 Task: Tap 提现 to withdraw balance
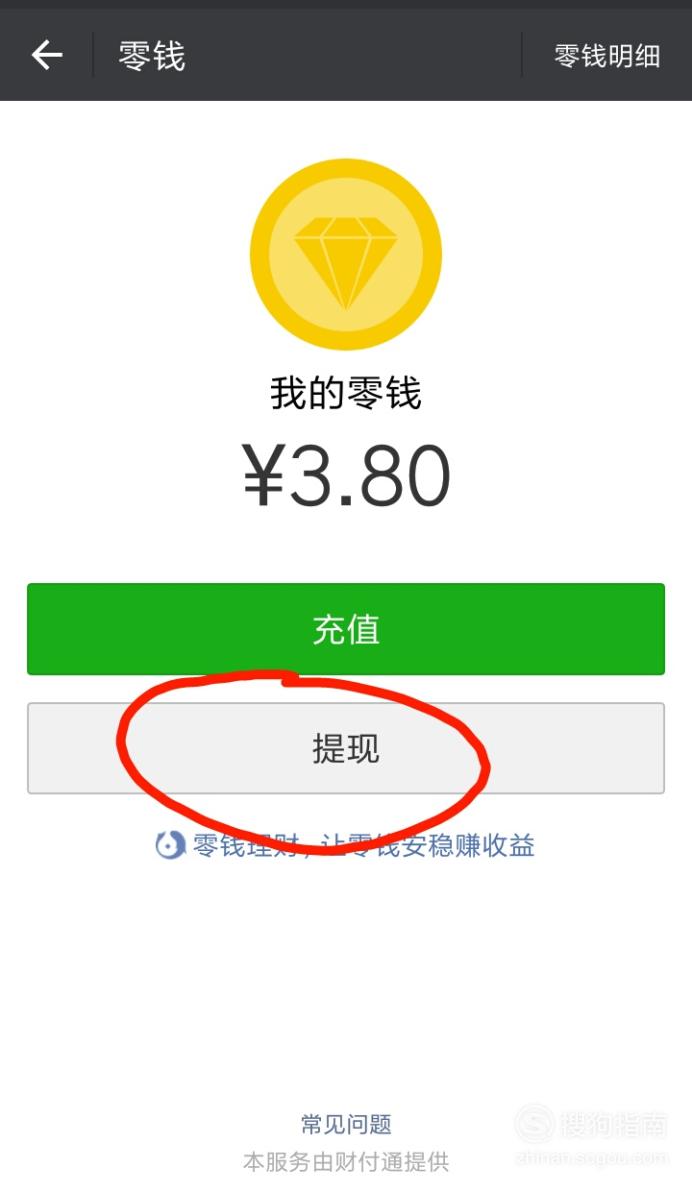pyautogui.click(x=346, y=748)
